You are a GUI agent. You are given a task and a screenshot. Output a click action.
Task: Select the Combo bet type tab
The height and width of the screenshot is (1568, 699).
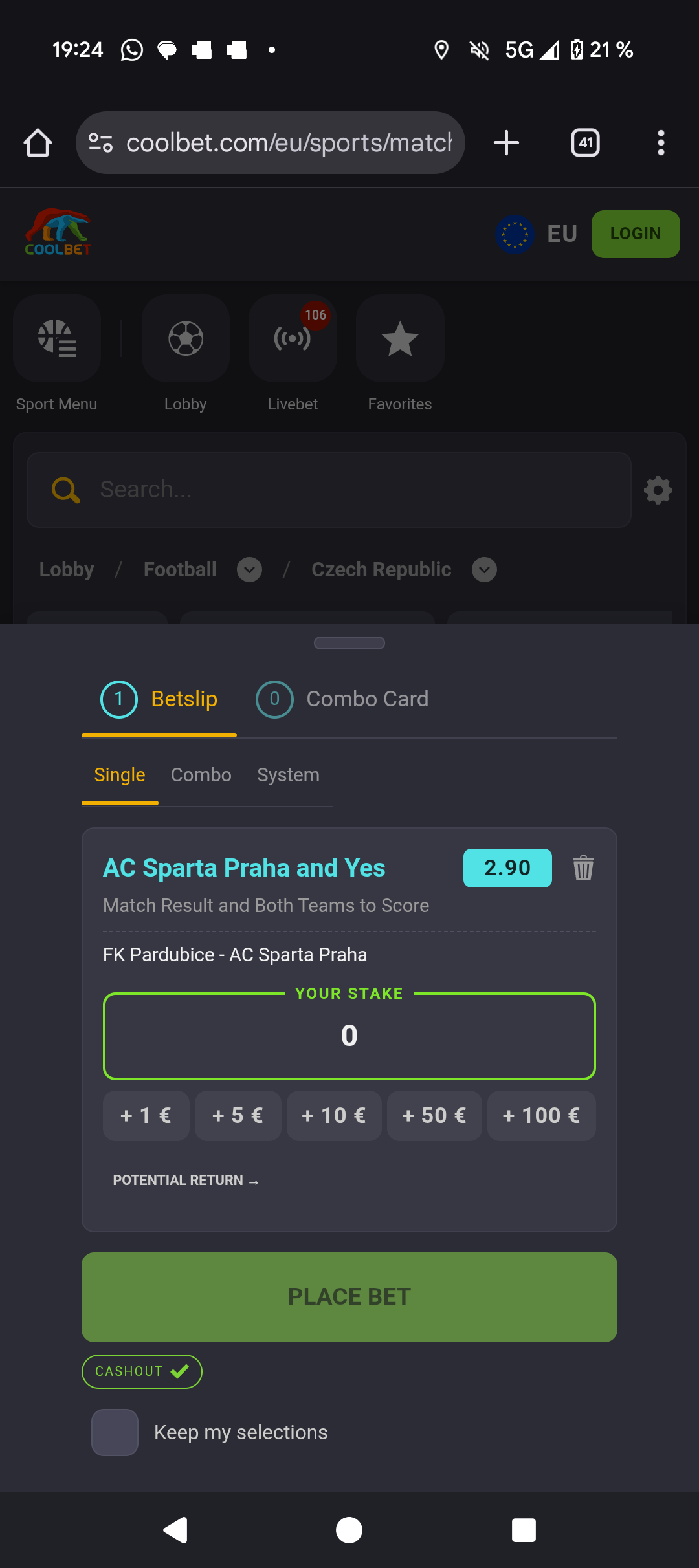(201, 775)
